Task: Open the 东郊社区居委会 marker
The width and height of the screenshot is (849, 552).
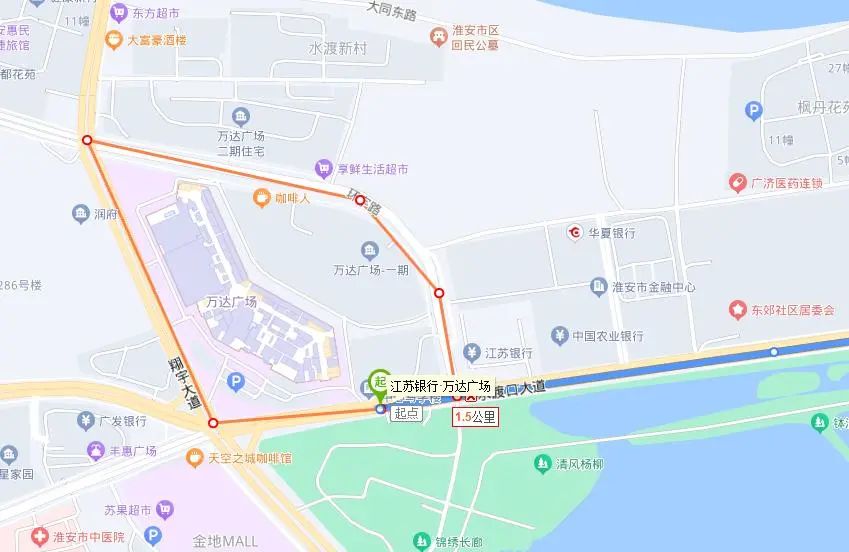Action: click(x=738, y=309)
